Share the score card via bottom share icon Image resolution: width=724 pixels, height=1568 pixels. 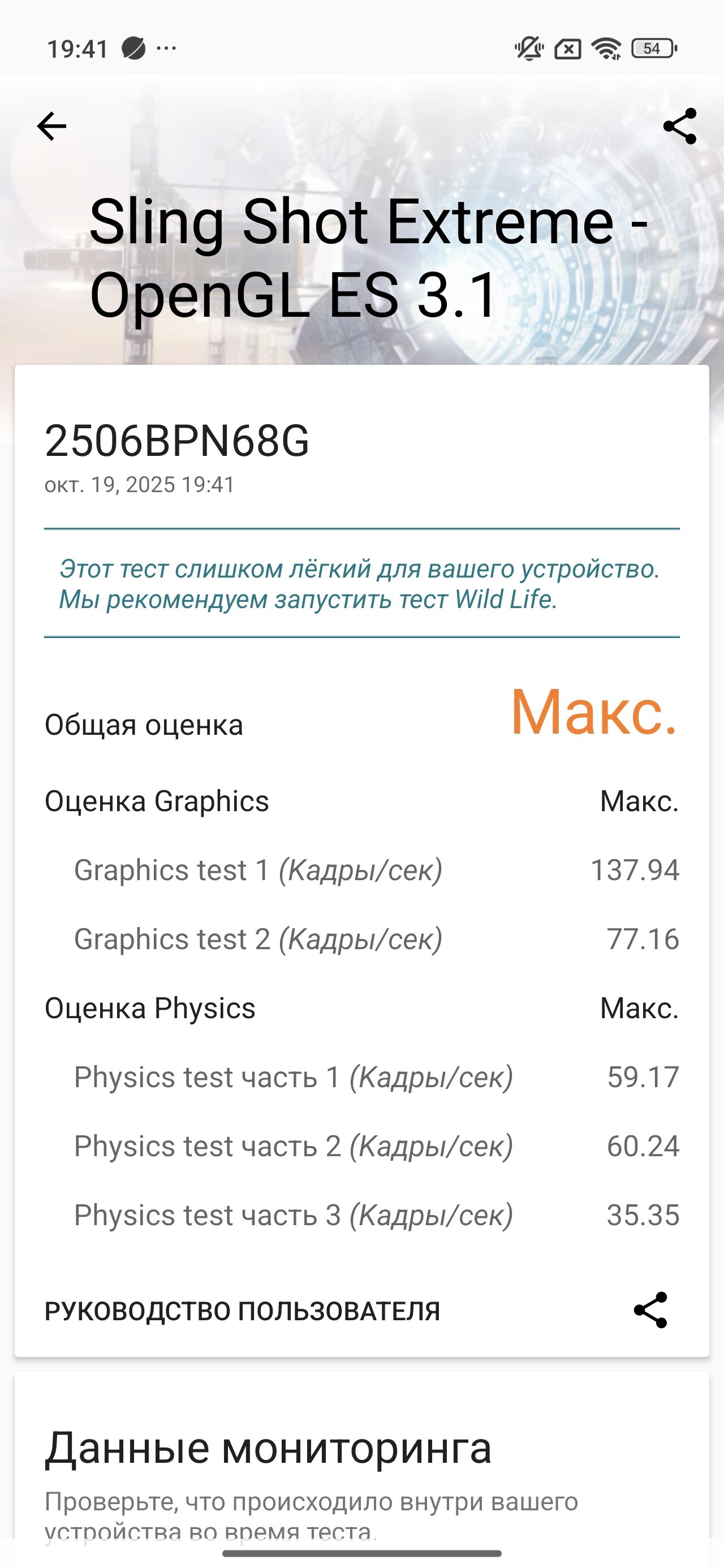pos(650,1311)
